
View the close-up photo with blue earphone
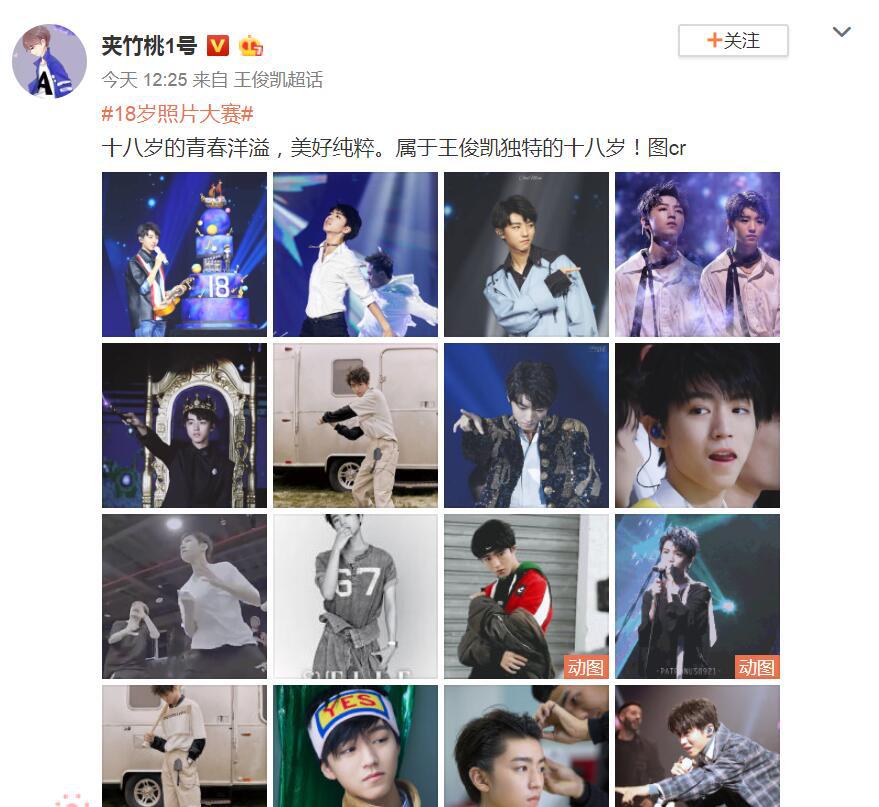pos(697,425)
